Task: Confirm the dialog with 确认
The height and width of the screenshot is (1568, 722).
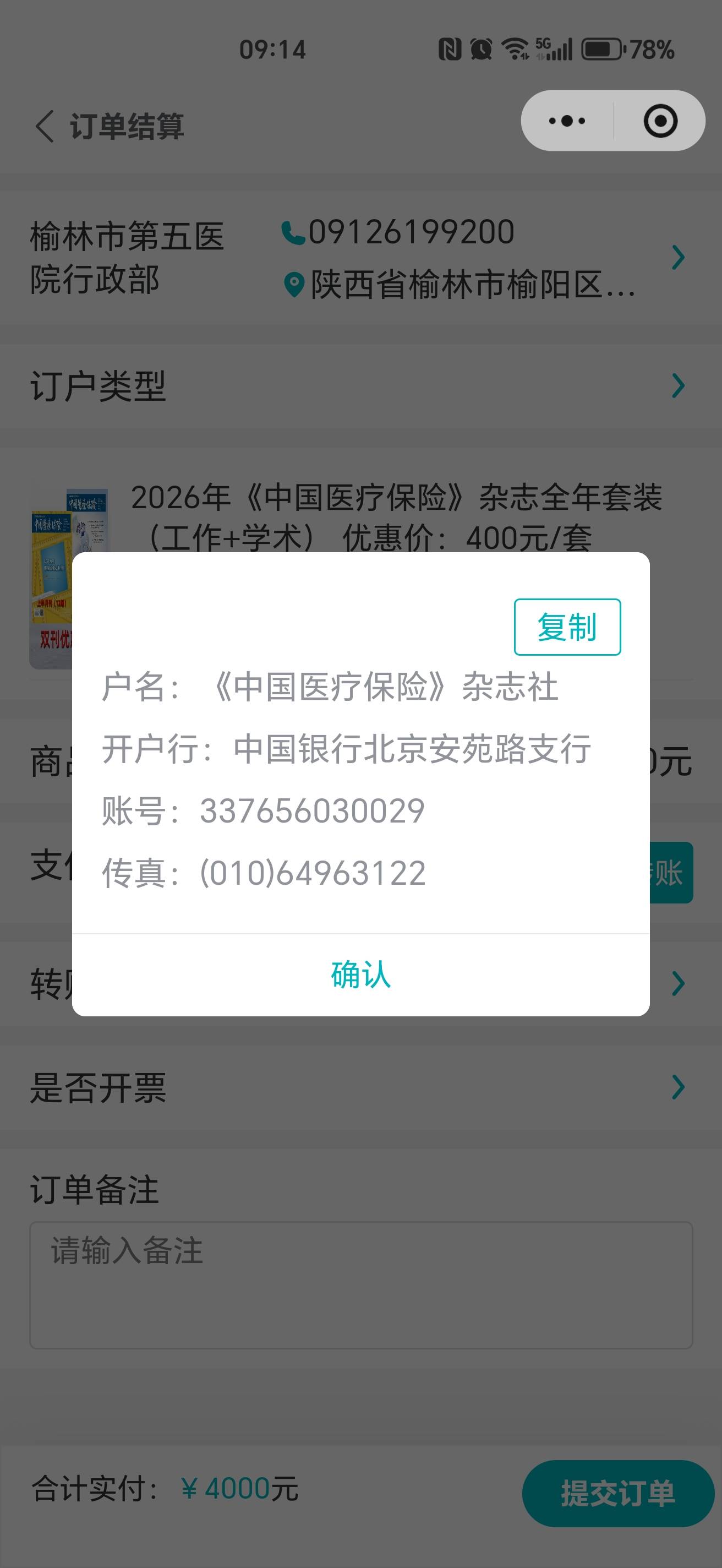Action: (x=360, y=974)
